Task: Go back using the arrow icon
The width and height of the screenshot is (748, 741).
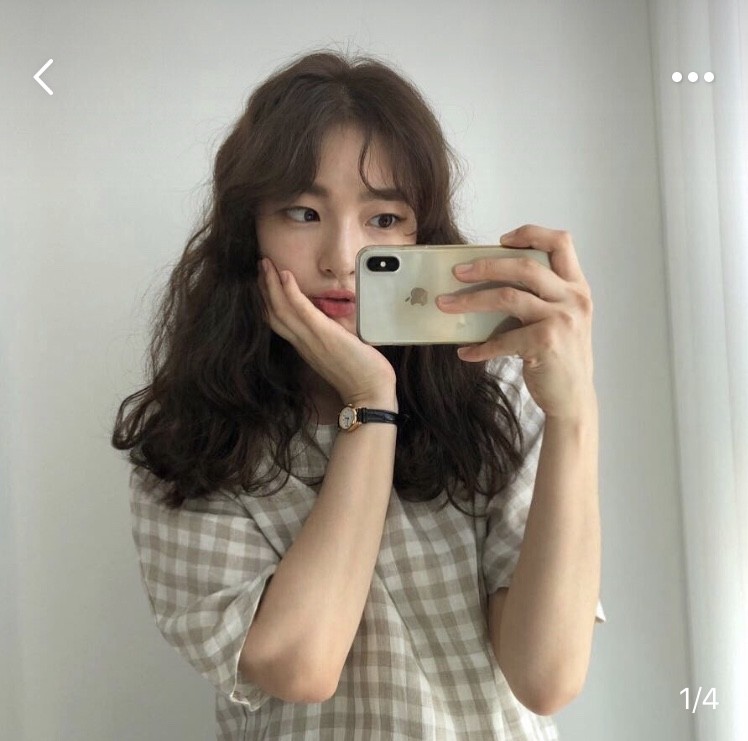Action: point(43,77)
